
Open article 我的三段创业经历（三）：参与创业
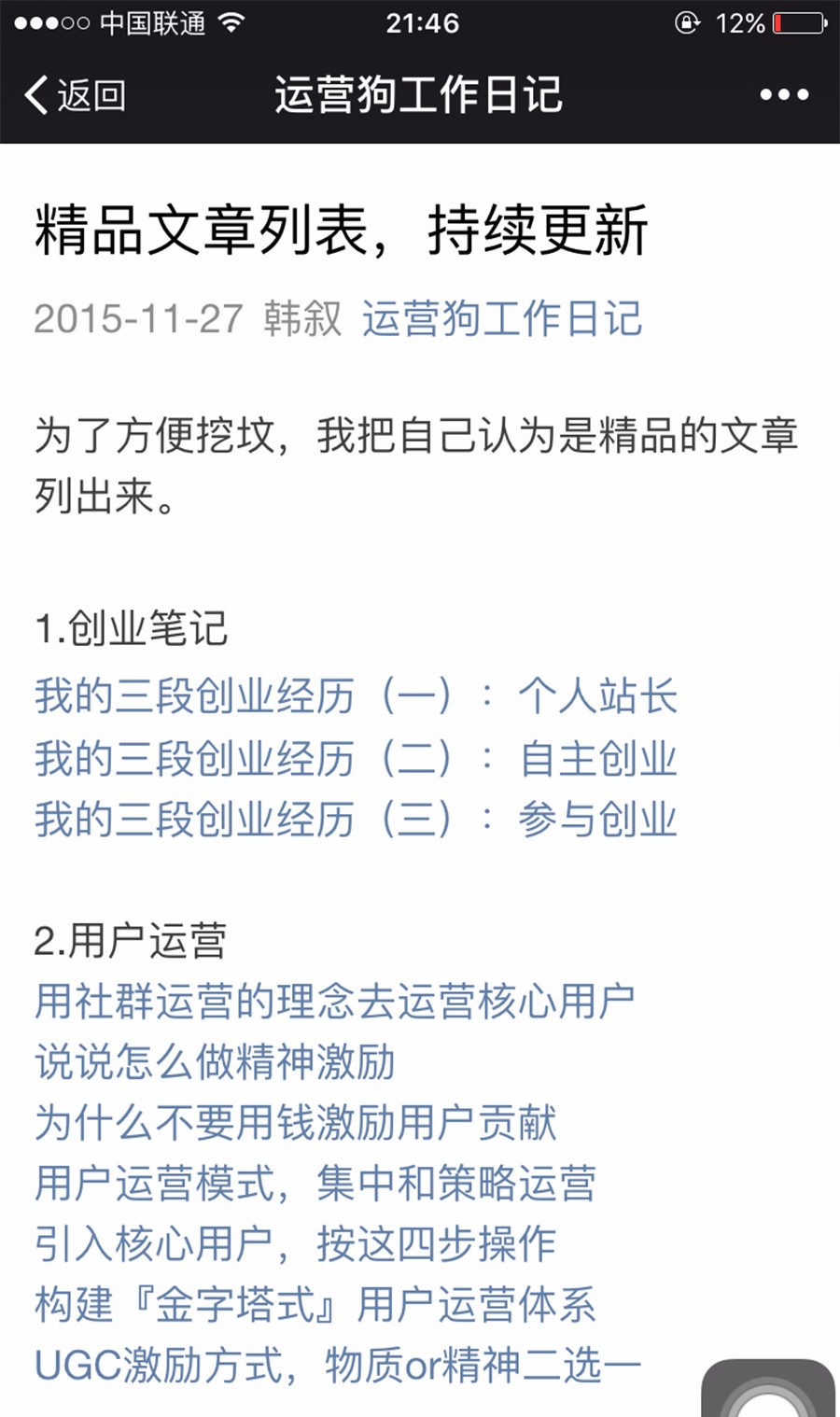[x=356, y=820]
